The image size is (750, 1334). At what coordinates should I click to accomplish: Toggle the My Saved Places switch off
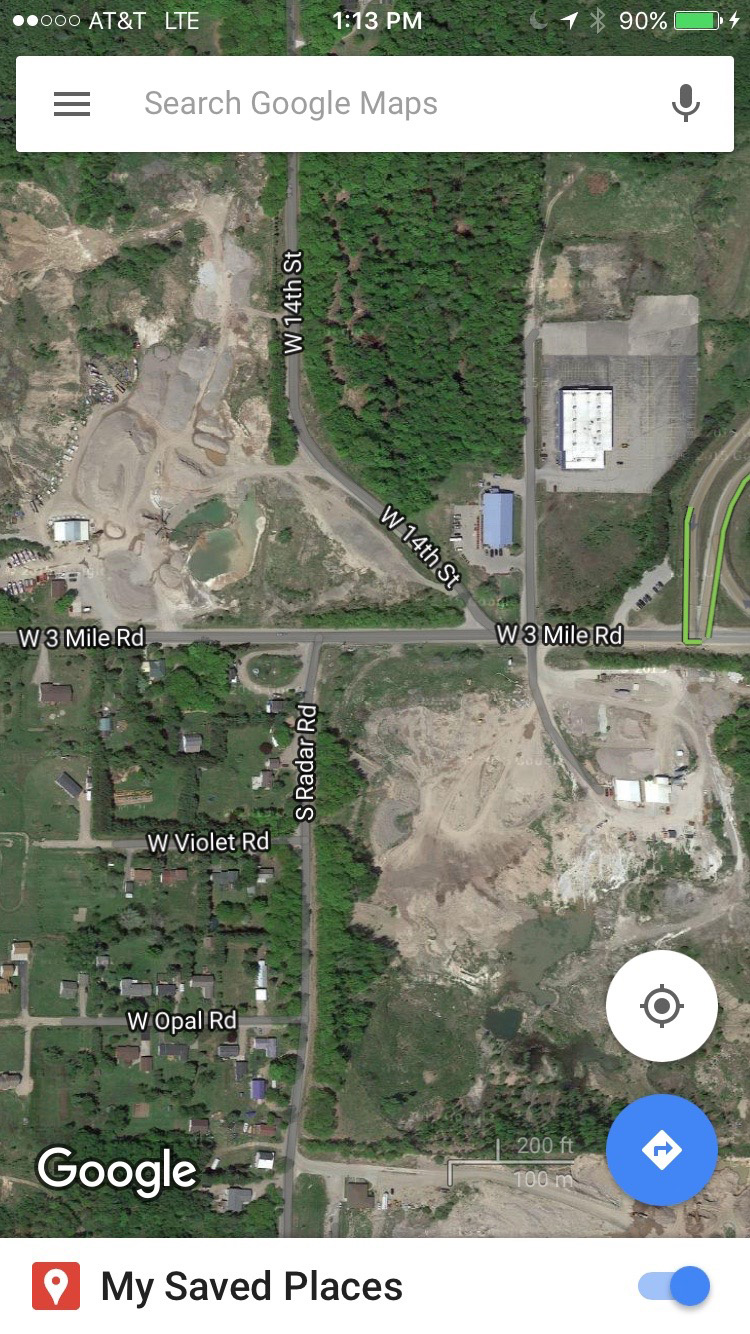coord(675,1286)
